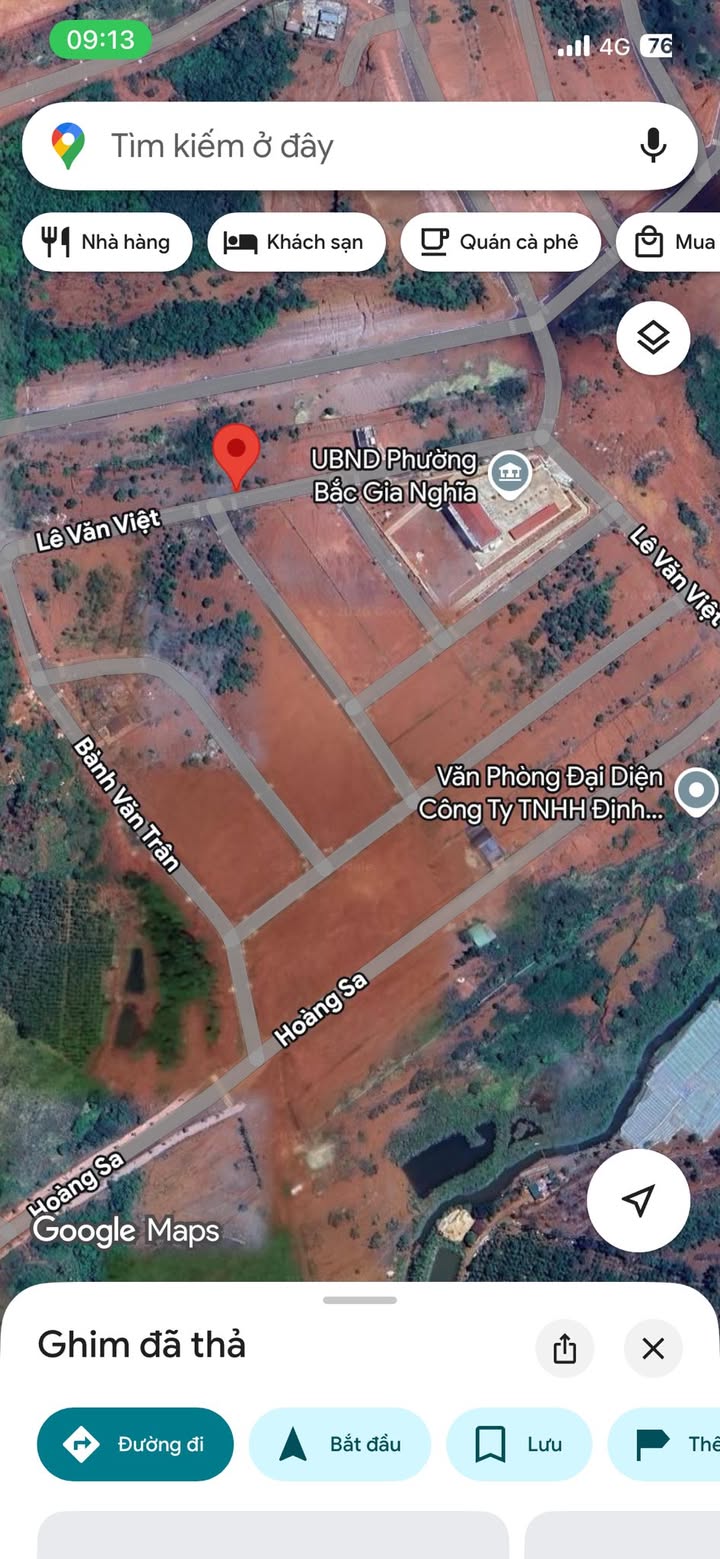This screenshot has width=720, height=1559.
Task: Start voice search with the microphone
Action: pos(653,146)
